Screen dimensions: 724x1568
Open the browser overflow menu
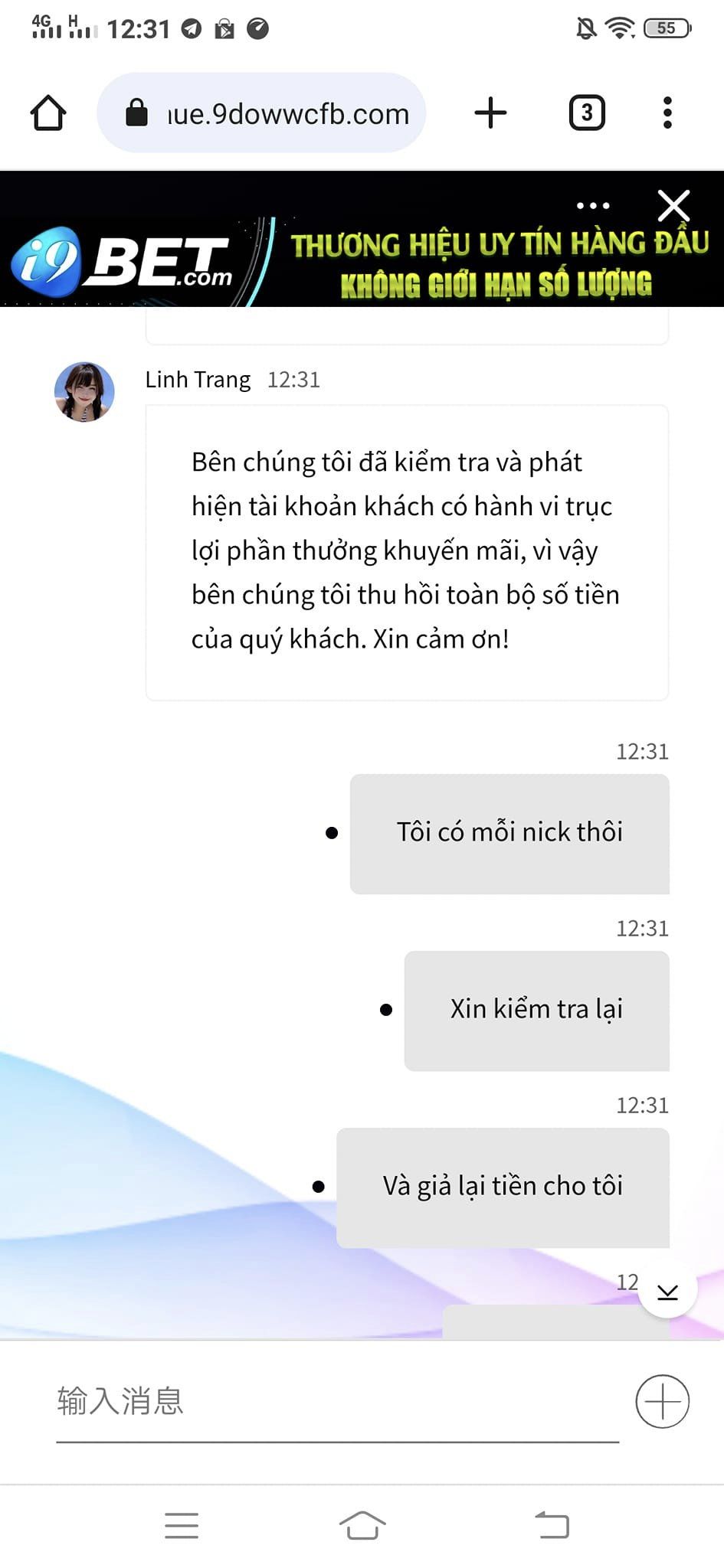667,113
